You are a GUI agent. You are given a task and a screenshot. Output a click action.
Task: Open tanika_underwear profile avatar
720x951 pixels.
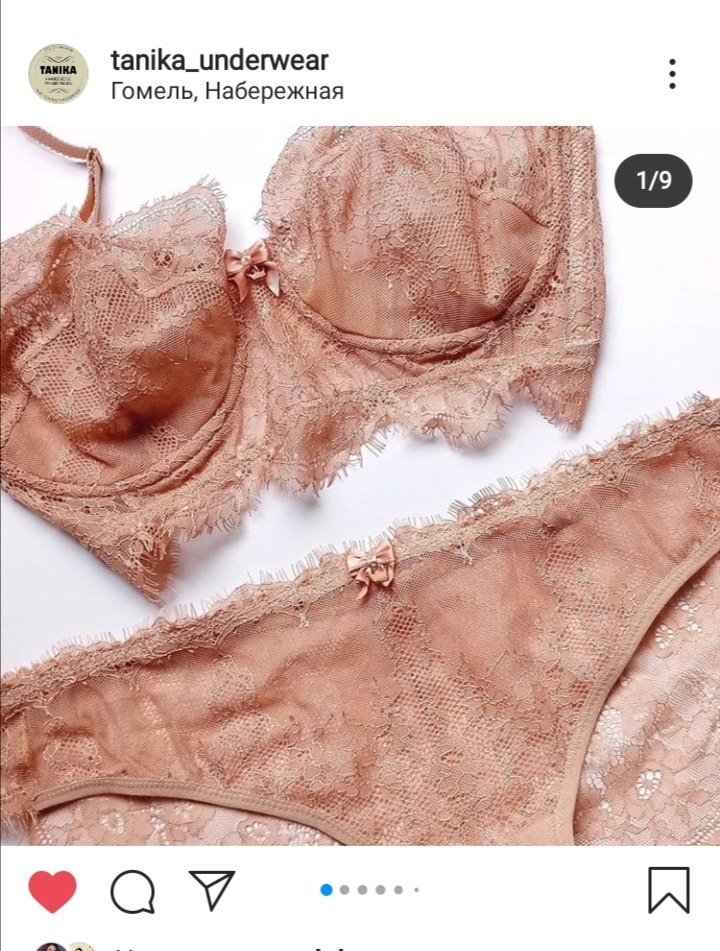click(x=58, y=74)
